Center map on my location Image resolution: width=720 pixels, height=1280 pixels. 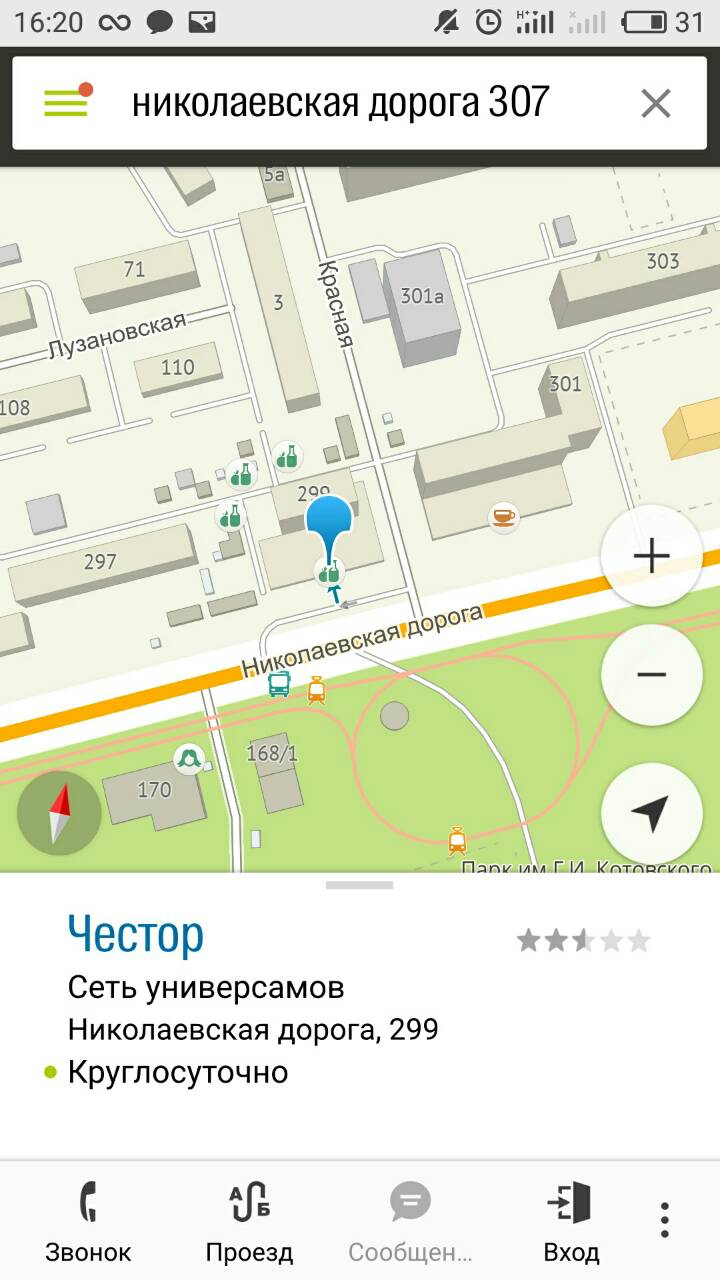[x=651, y=813]
